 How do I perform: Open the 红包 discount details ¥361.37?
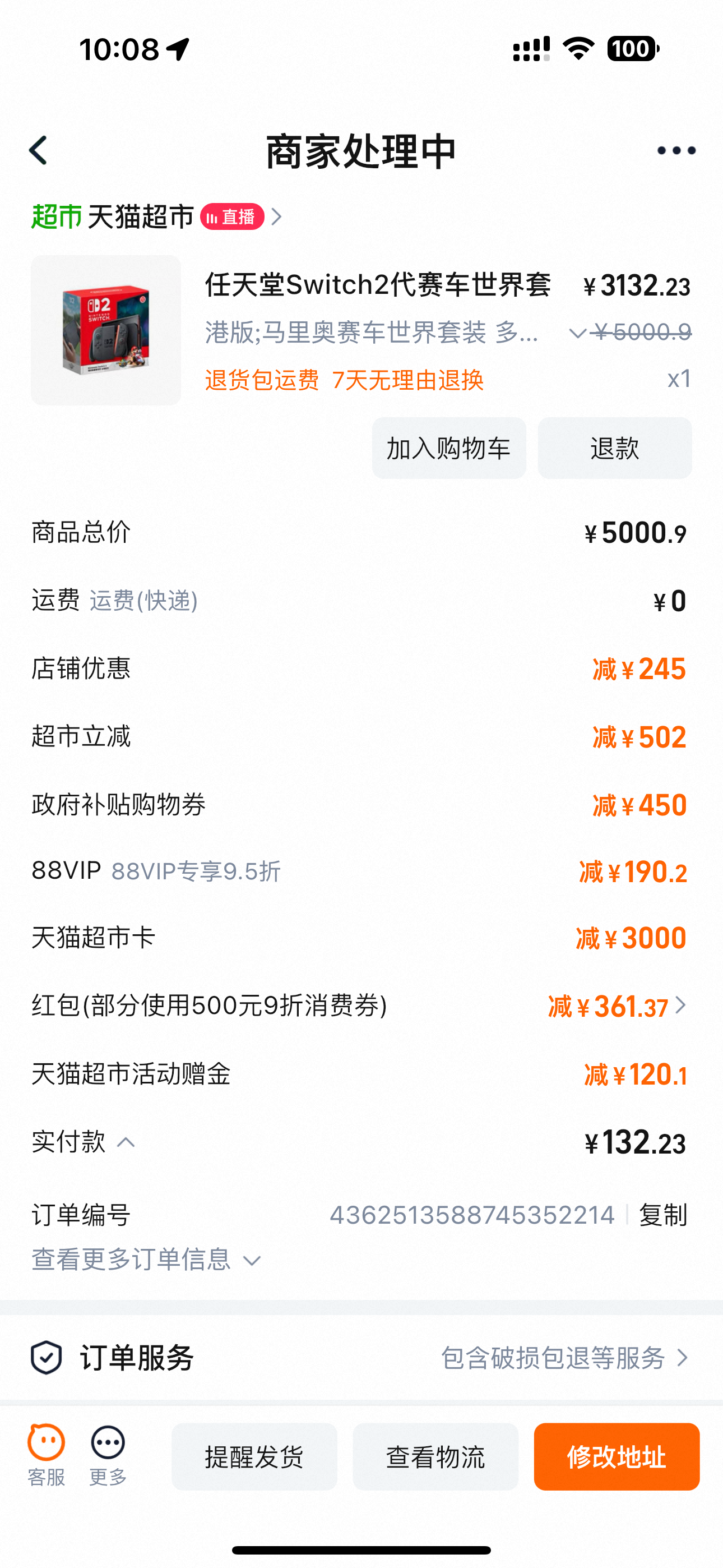click(617, 1006)
